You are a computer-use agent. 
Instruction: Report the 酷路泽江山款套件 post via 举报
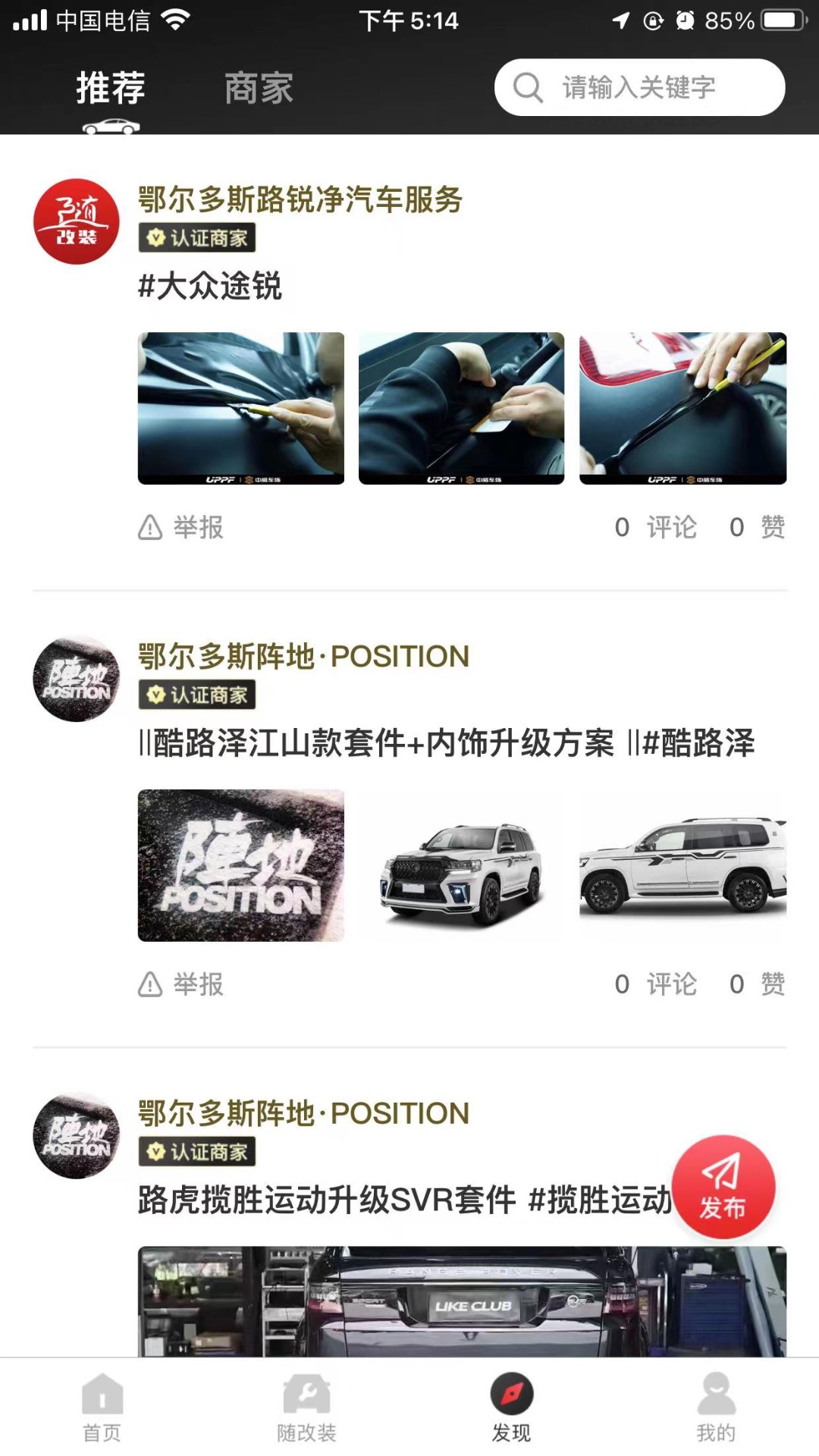181,984
